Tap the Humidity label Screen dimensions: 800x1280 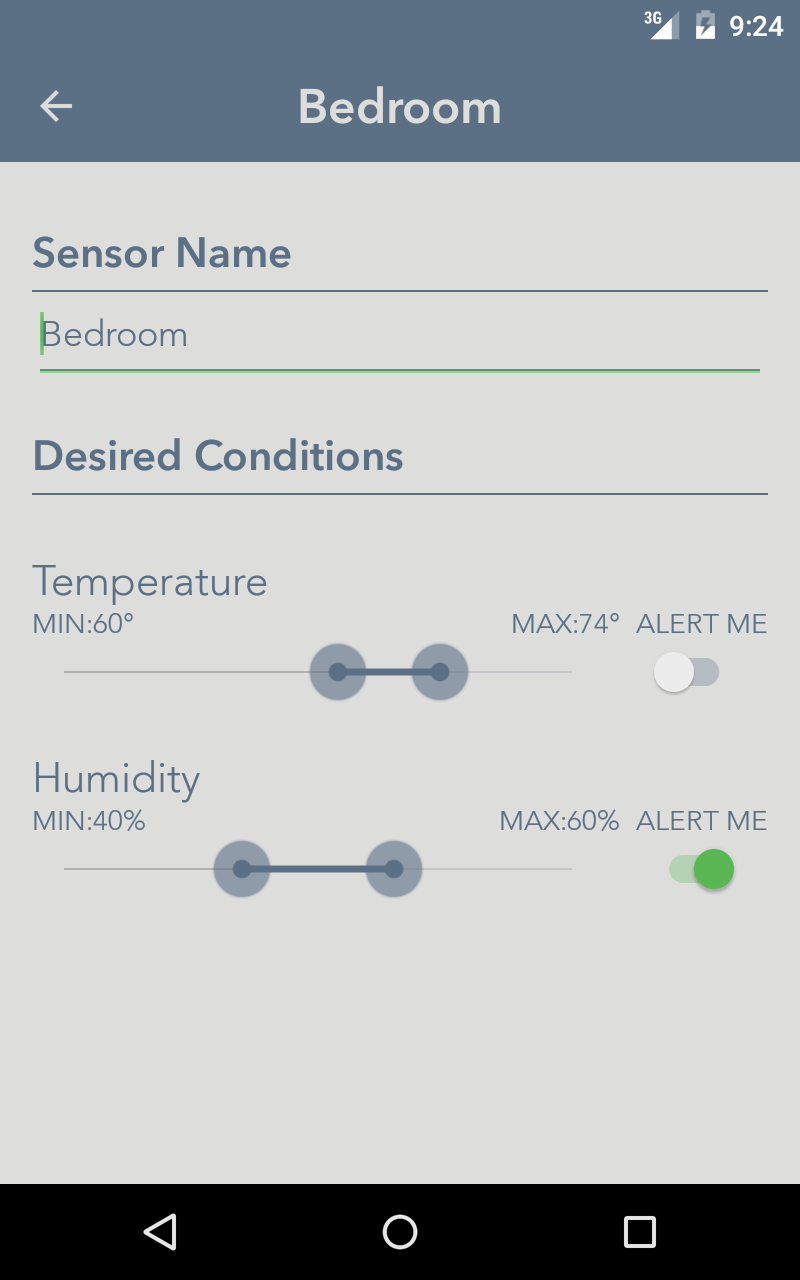(116, 779)
